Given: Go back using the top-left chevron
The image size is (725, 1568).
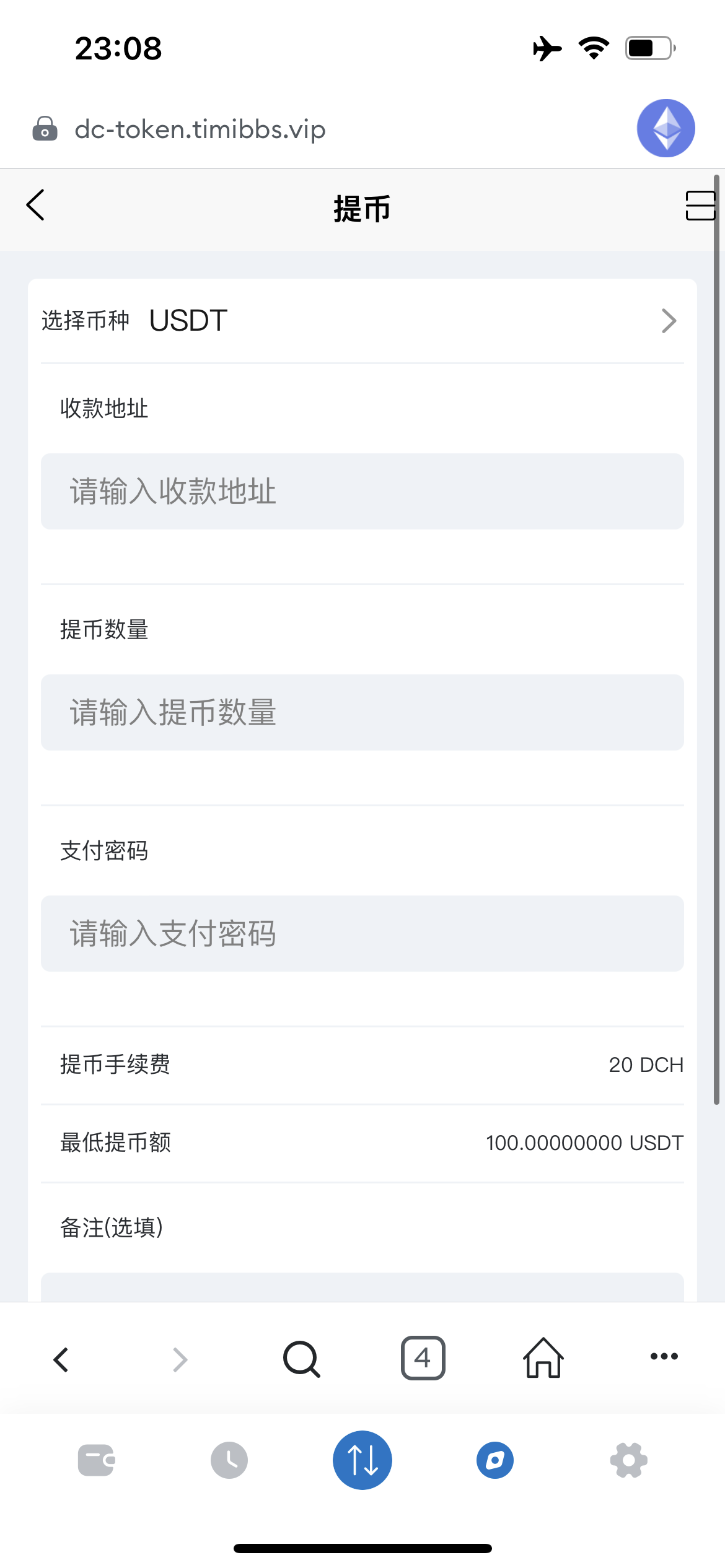Looking at the screenshot, I should click(x=35, y=206).
